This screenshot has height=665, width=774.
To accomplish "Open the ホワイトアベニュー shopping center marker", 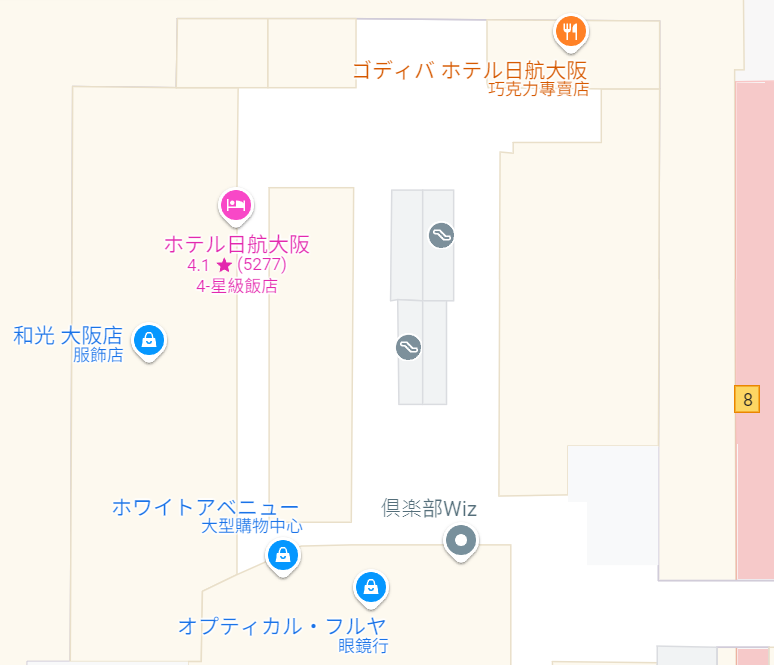I will 283,555.
